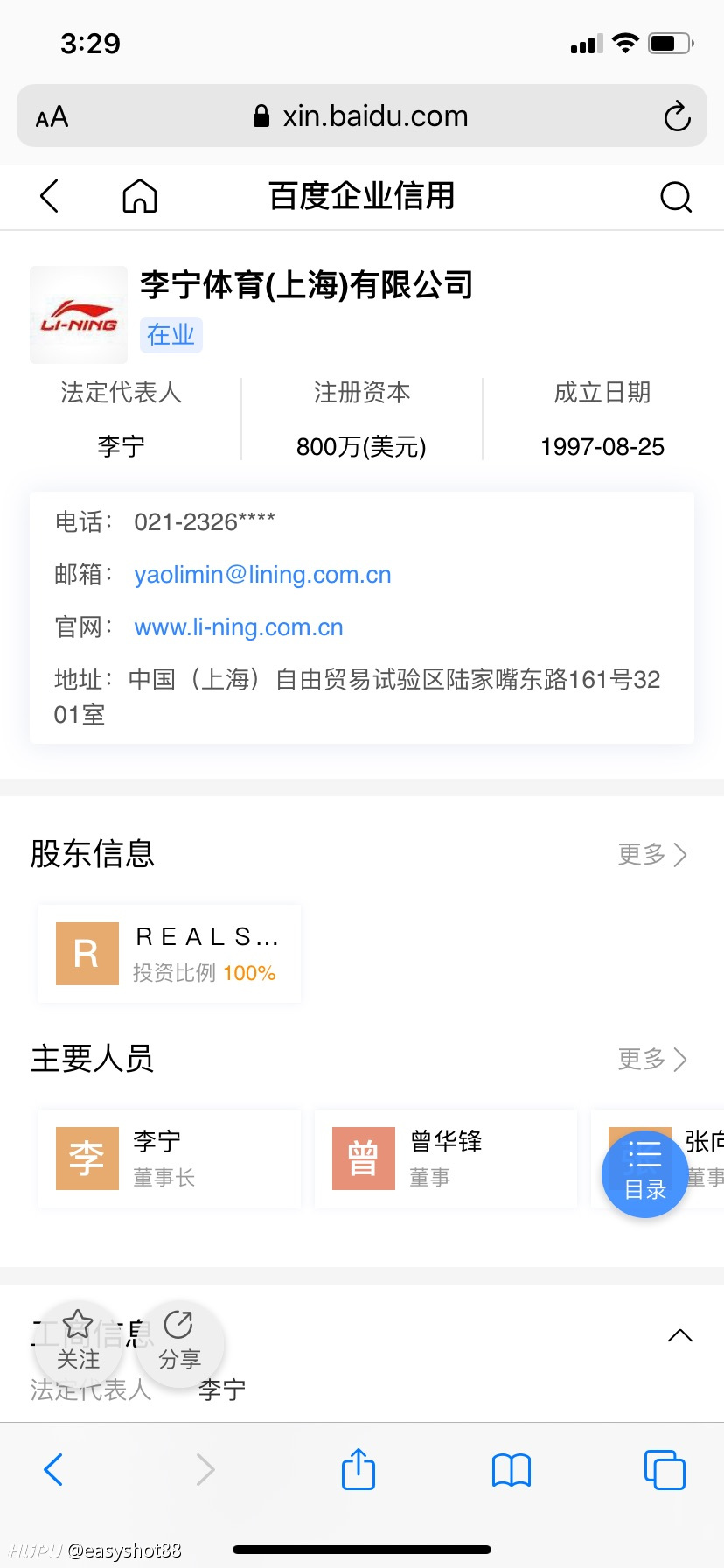Image resolution: width=724 pixels, height=1568 pixels.
Task: Show more of 股东信息
Action: (652, 854)
